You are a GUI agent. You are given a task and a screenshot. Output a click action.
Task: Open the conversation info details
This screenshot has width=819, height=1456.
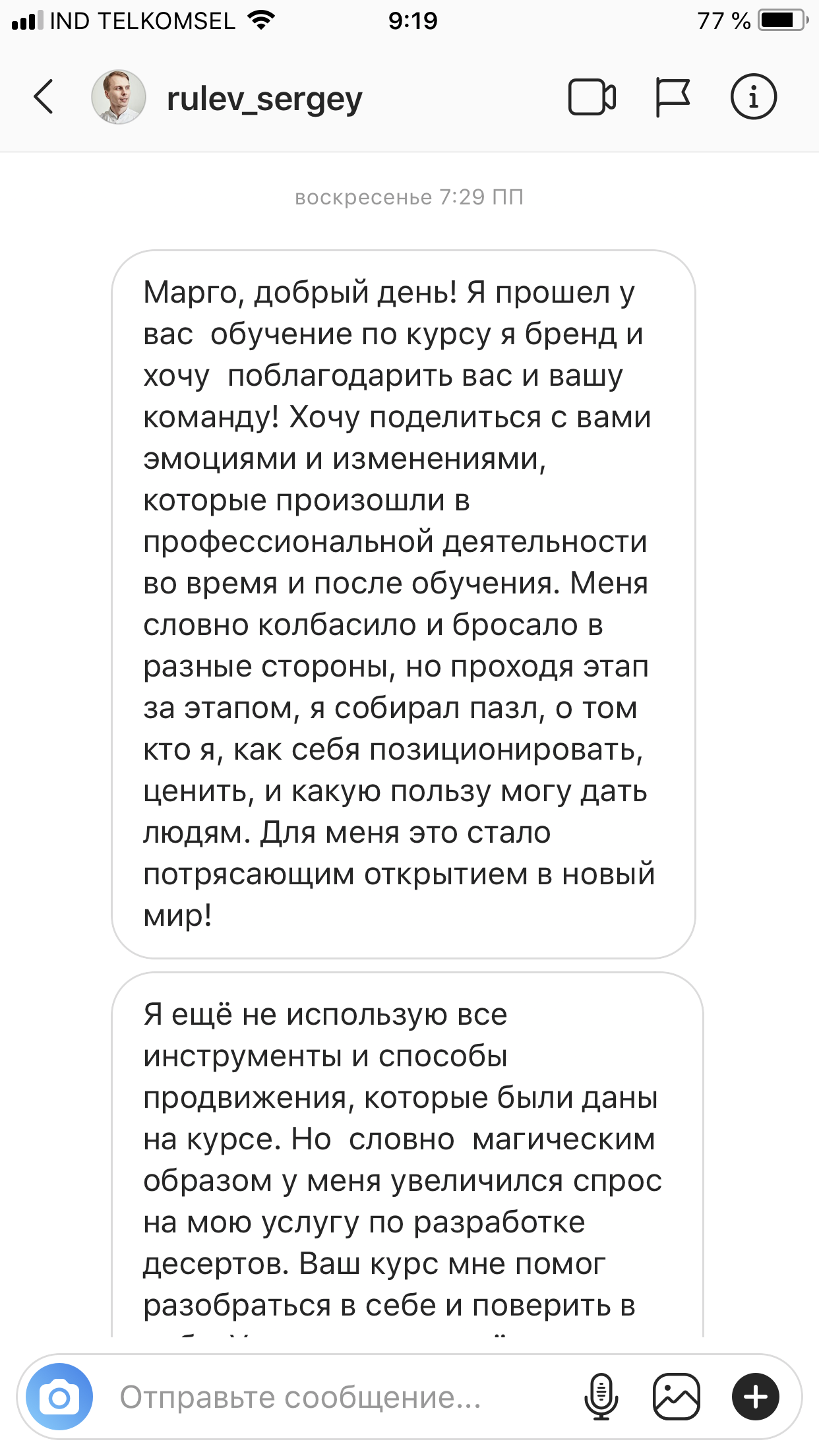753,97
